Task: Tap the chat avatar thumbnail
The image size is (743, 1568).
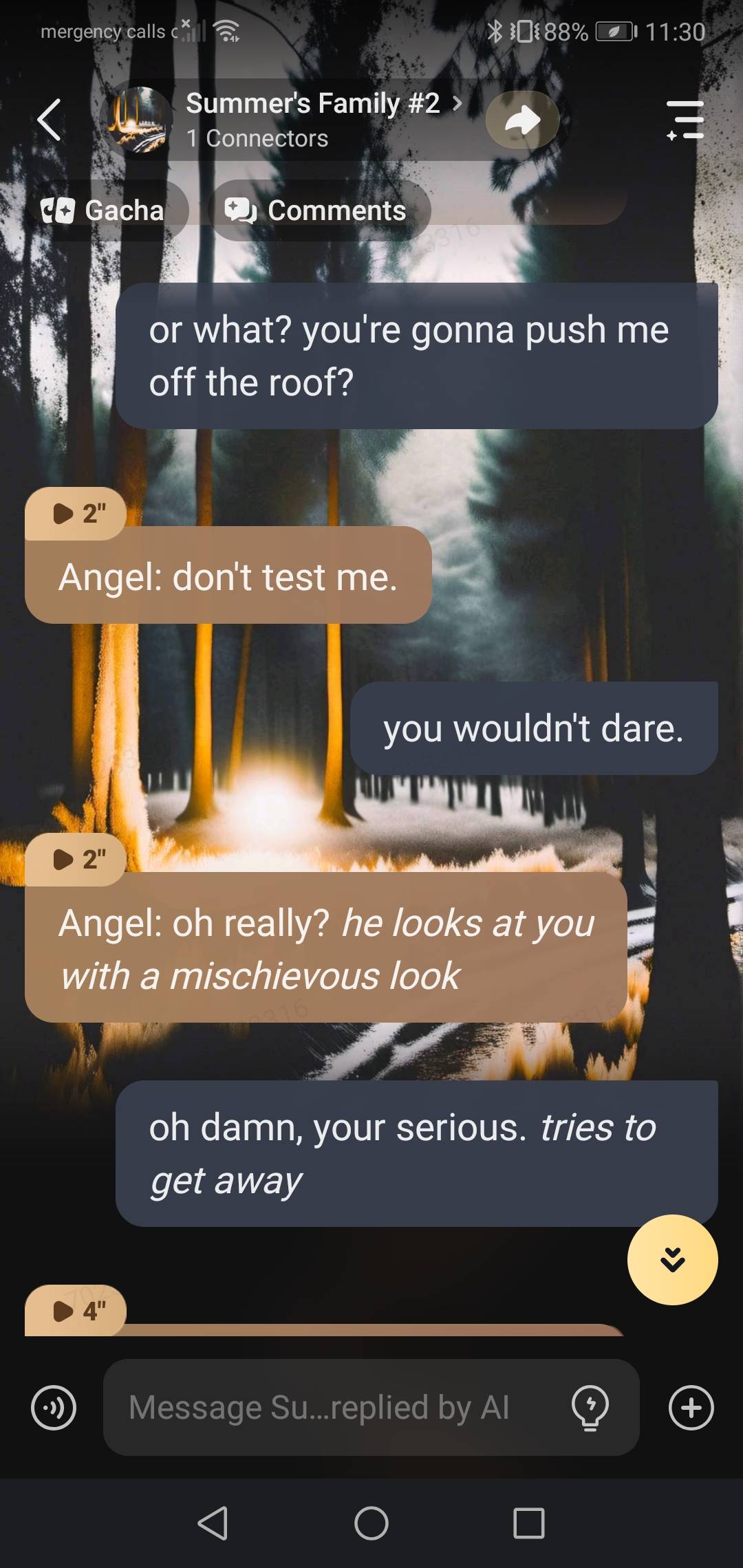Action: click(x=140, y=120)
